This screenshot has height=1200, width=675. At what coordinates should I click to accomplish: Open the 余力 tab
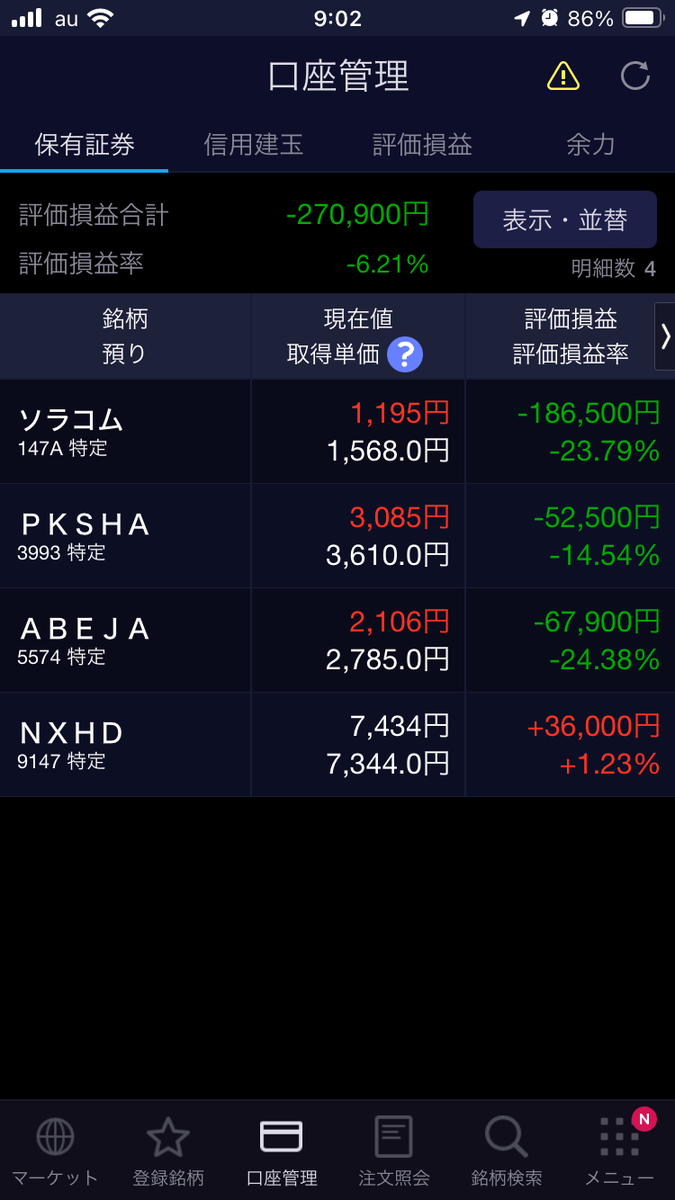click(x=590, y=145)
